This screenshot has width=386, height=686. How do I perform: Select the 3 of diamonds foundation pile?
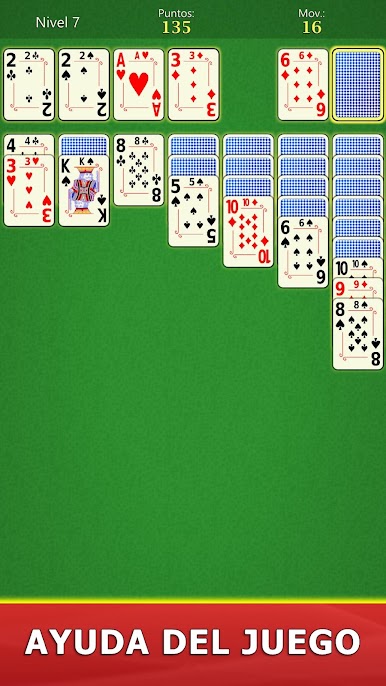coord(193,84)
